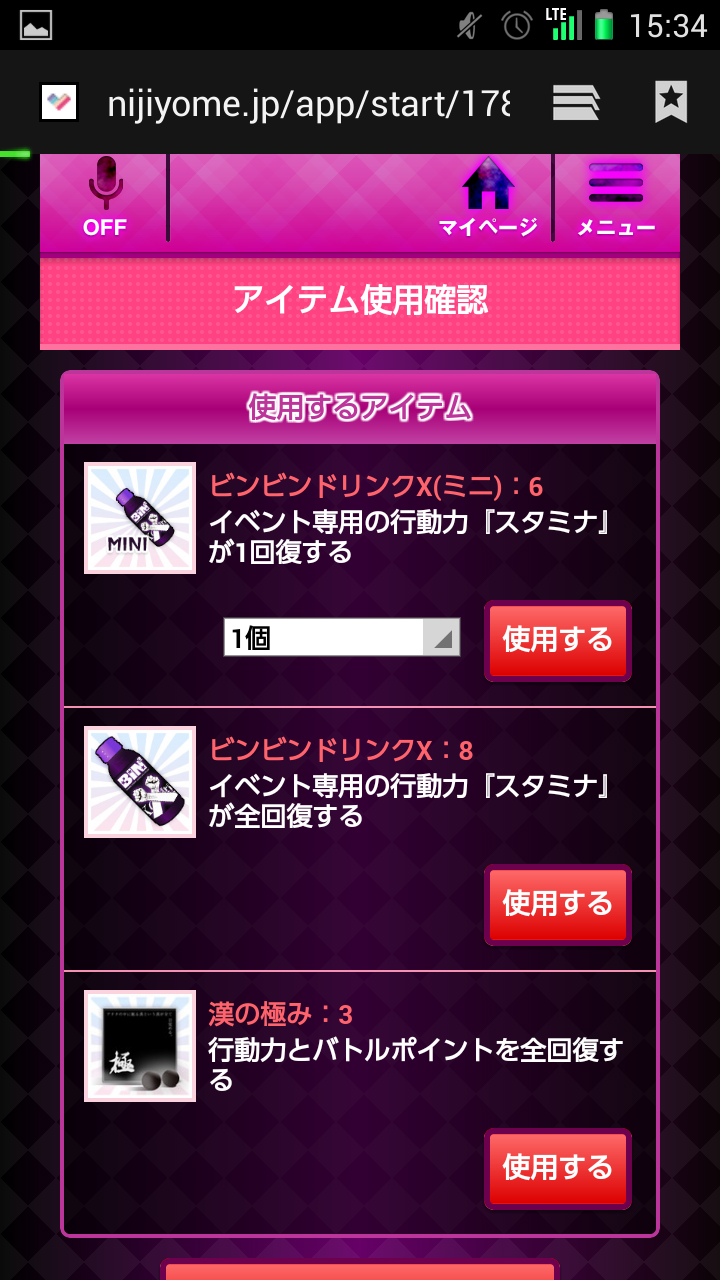
Task: Use ビンビンドリンクX(ミニ) item
Action: (557, 640)
